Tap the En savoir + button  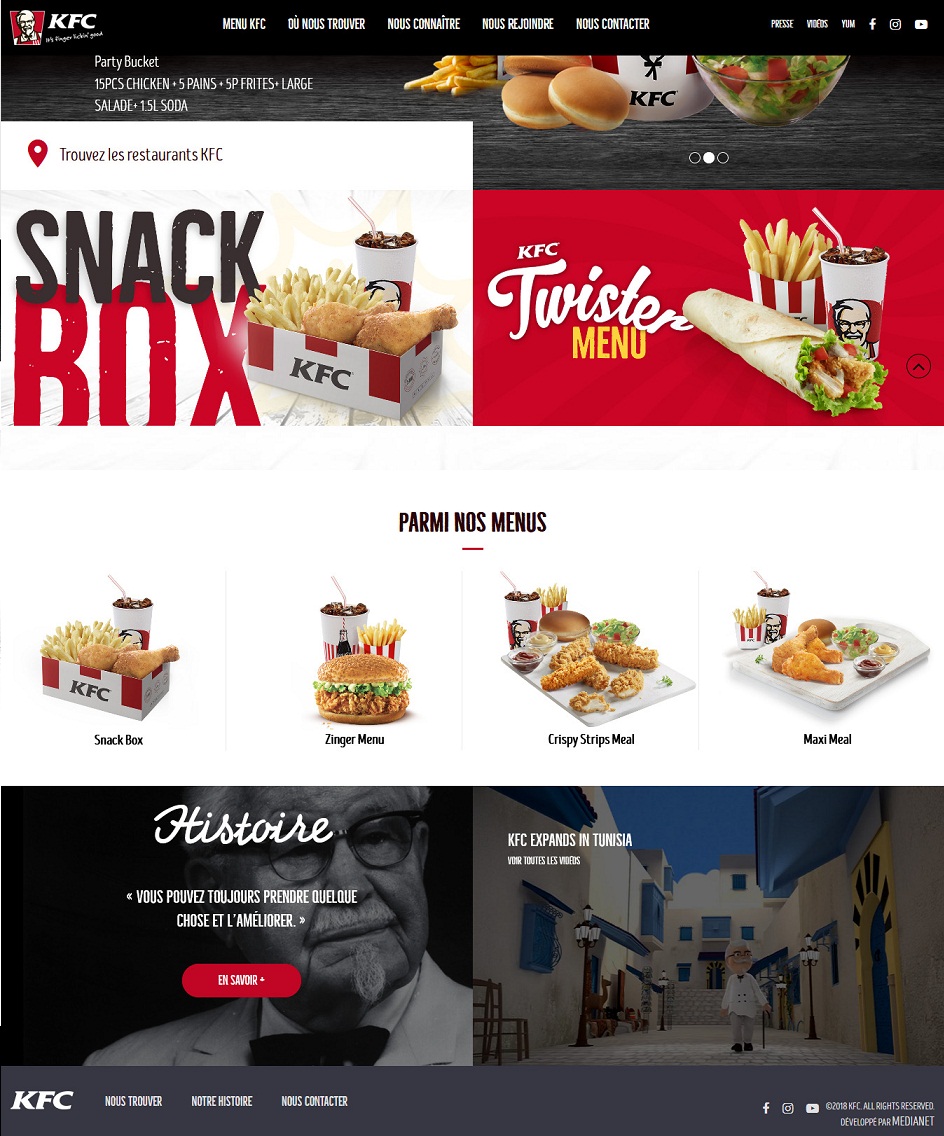pyautogui.click(x=241, y=981)
